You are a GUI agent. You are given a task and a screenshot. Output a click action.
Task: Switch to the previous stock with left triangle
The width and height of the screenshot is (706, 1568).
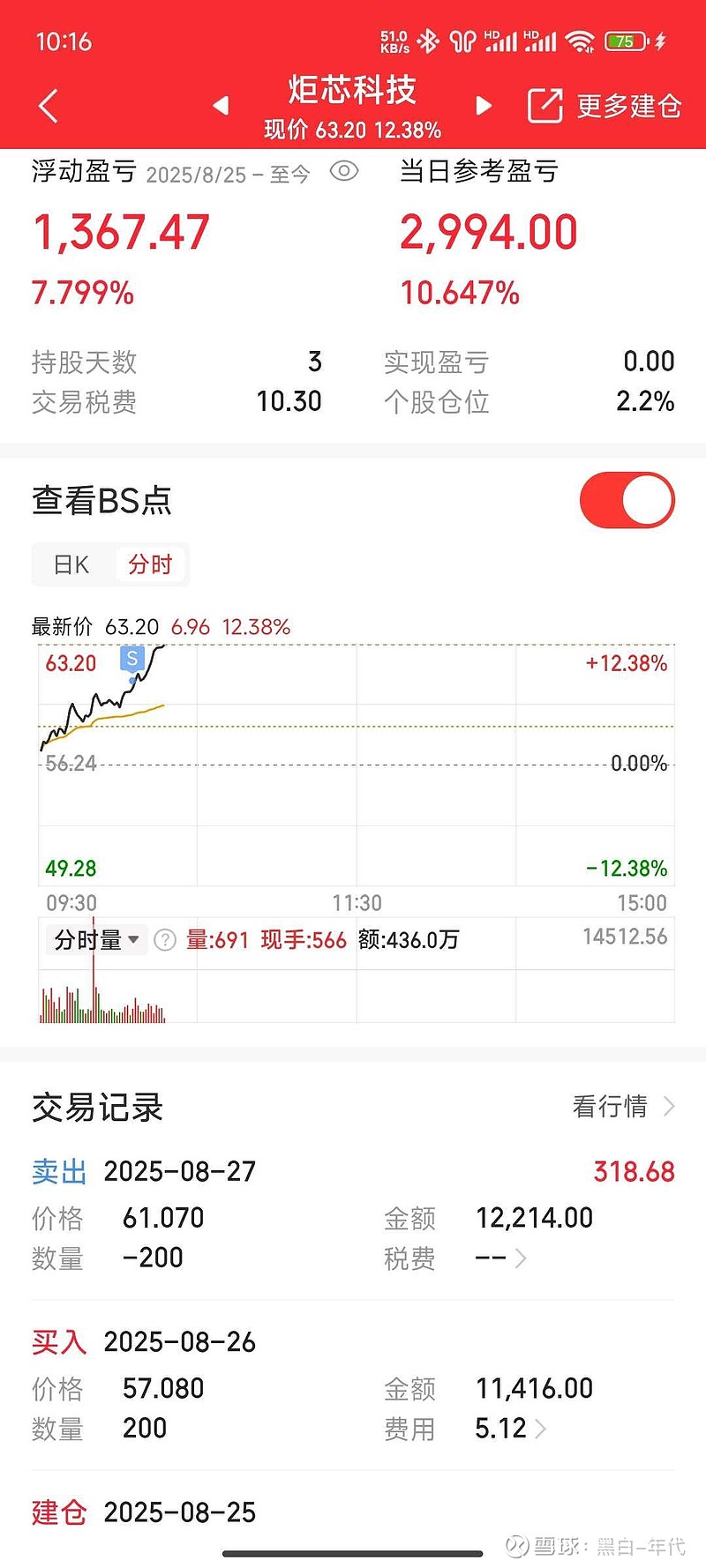coord(221,106)
